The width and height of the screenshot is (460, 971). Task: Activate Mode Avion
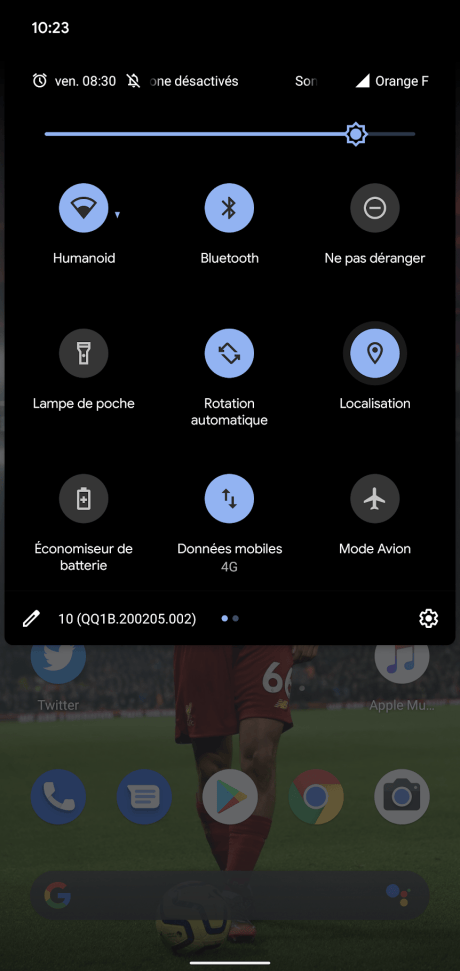375,499
